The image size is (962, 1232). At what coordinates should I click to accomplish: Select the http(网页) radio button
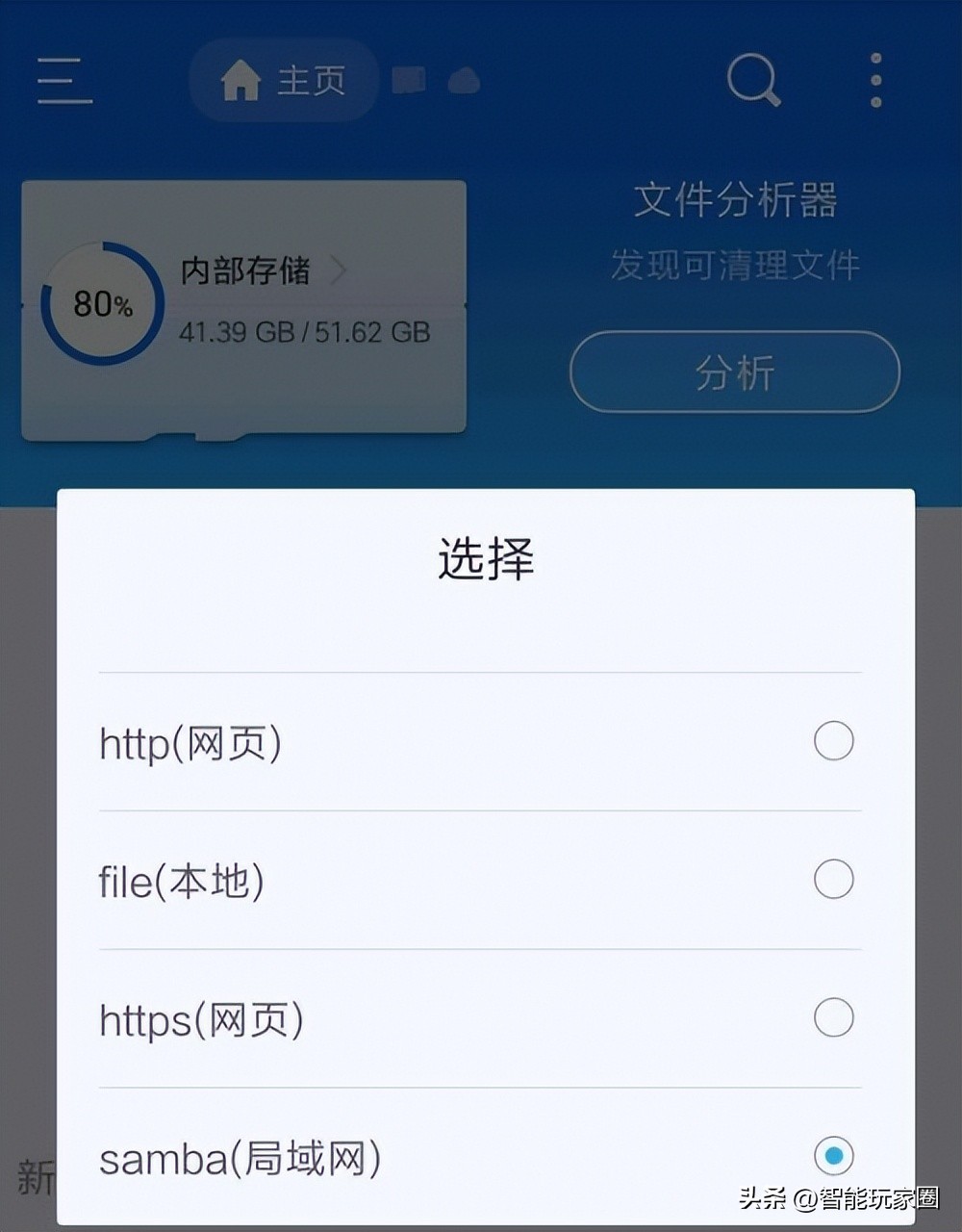point(833,741)
